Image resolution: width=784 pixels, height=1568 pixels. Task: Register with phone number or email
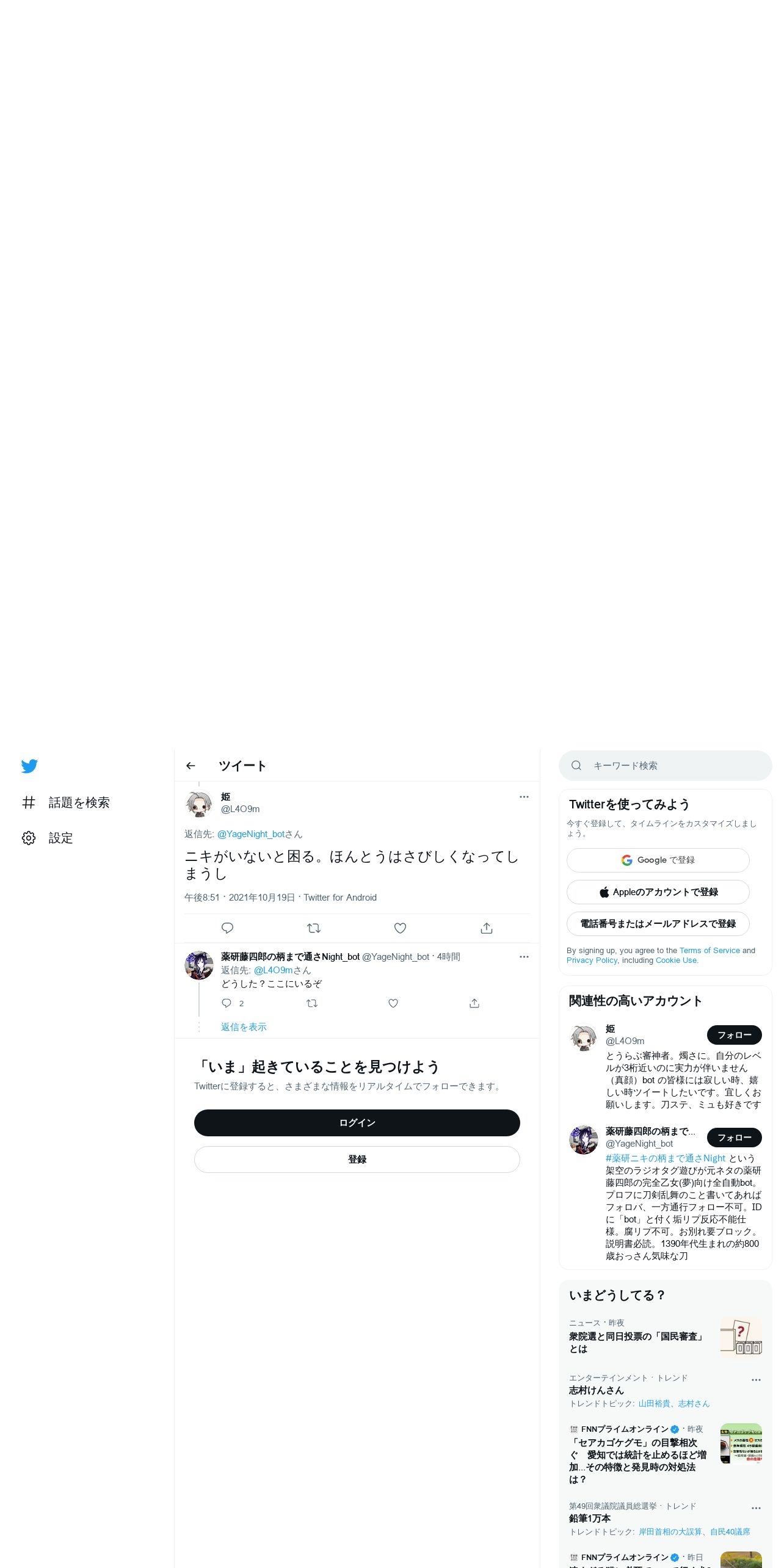click(x=658, y=924)
